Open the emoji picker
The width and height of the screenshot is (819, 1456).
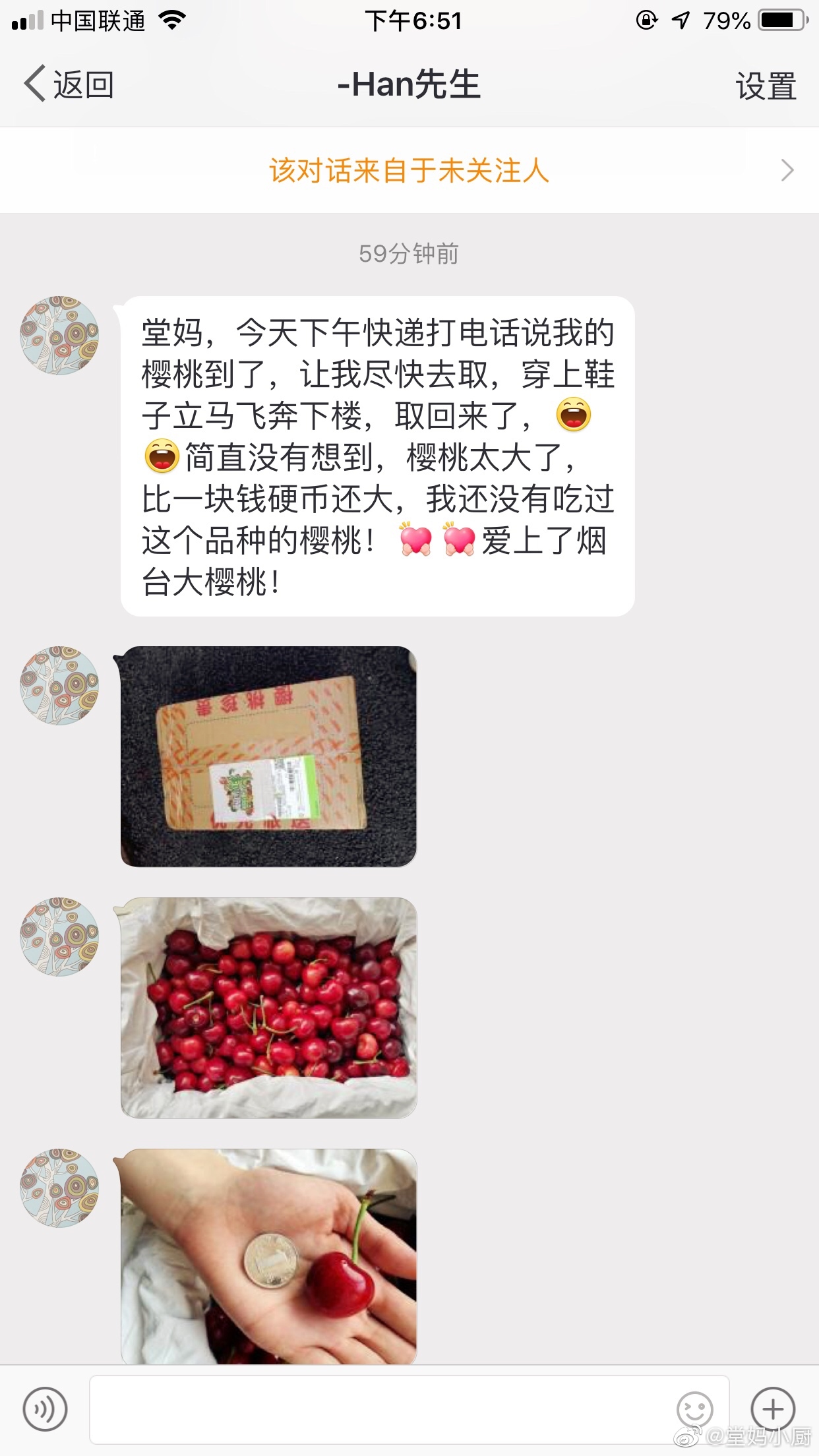(694, 1409)
